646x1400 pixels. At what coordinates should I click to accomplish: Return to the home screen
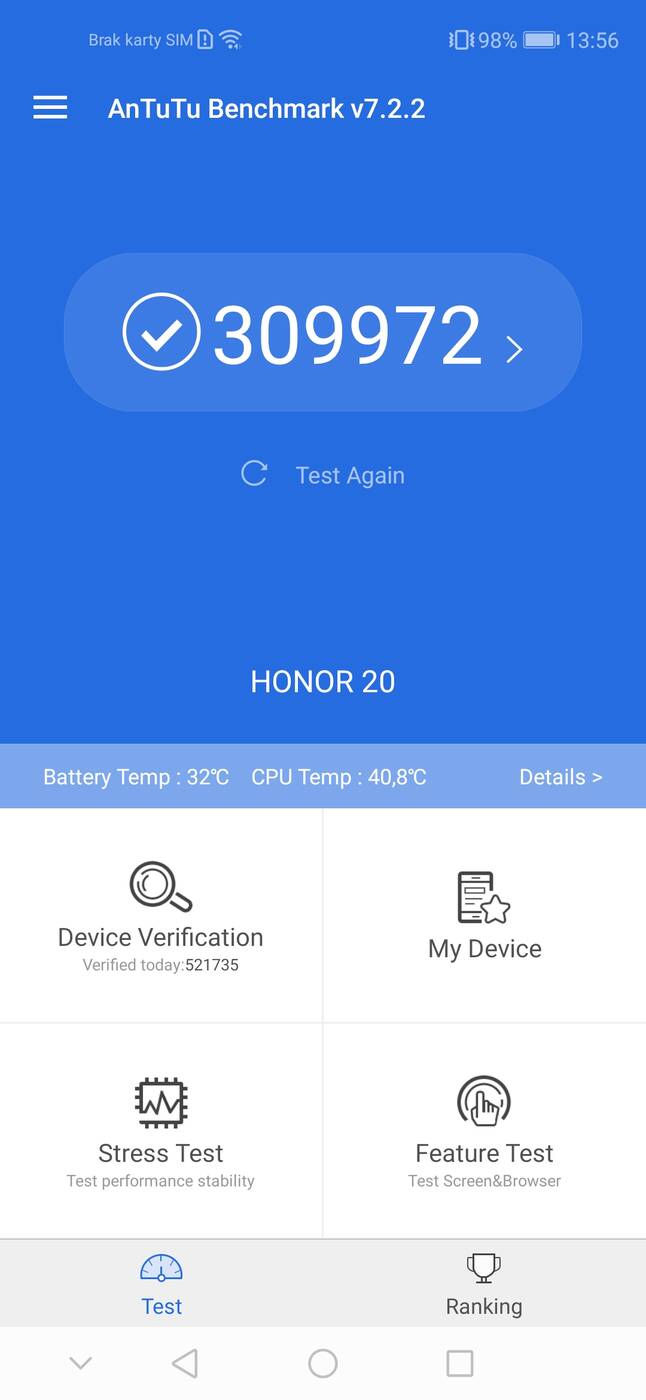coord(323,1363)
